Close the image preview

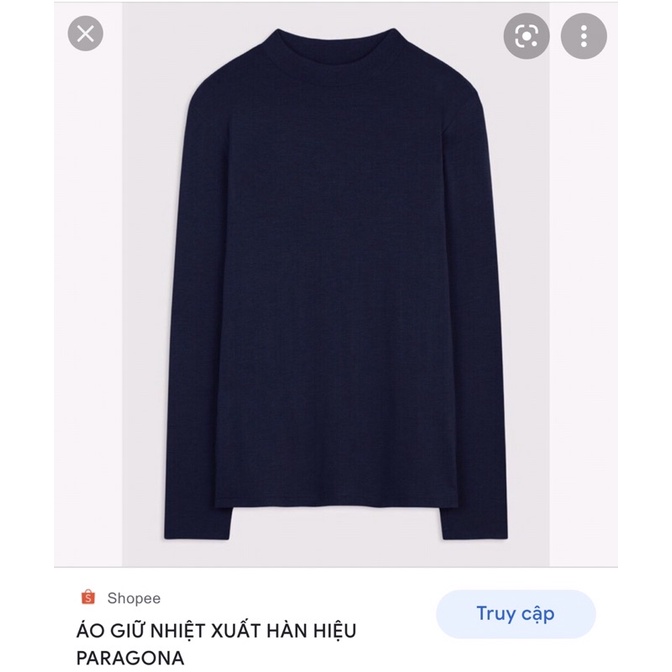(x=86, y=34)
